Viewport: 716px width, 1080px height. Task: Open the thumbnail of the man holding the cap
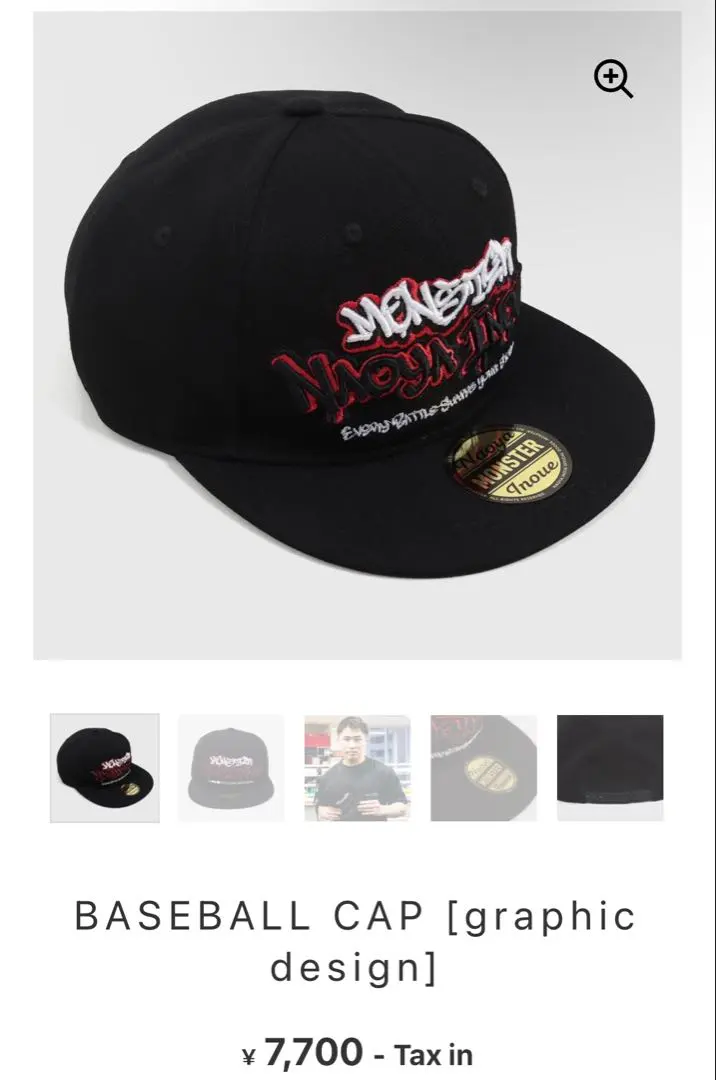357,768
